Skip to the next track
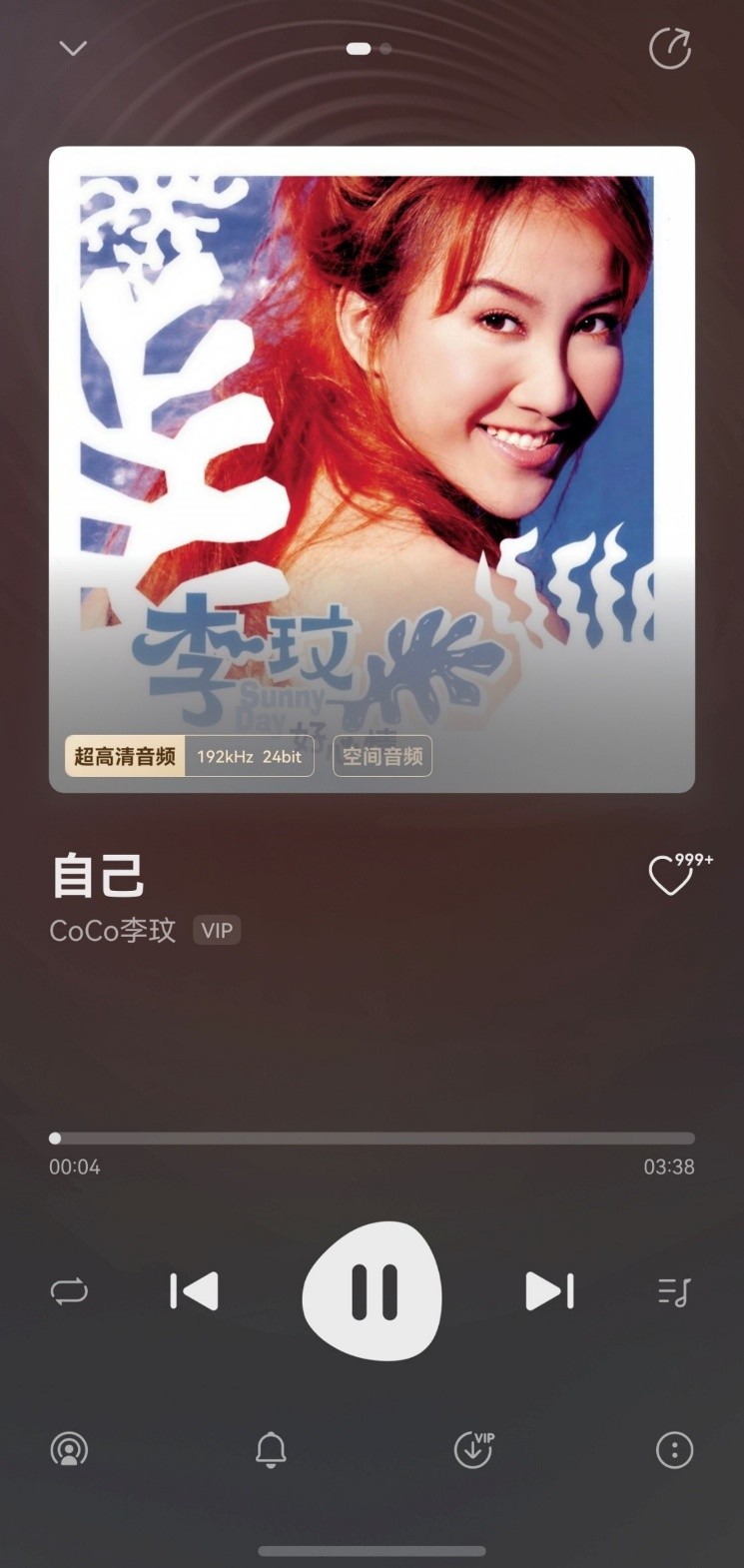744x1568 pixels. tap(549, 1291)
